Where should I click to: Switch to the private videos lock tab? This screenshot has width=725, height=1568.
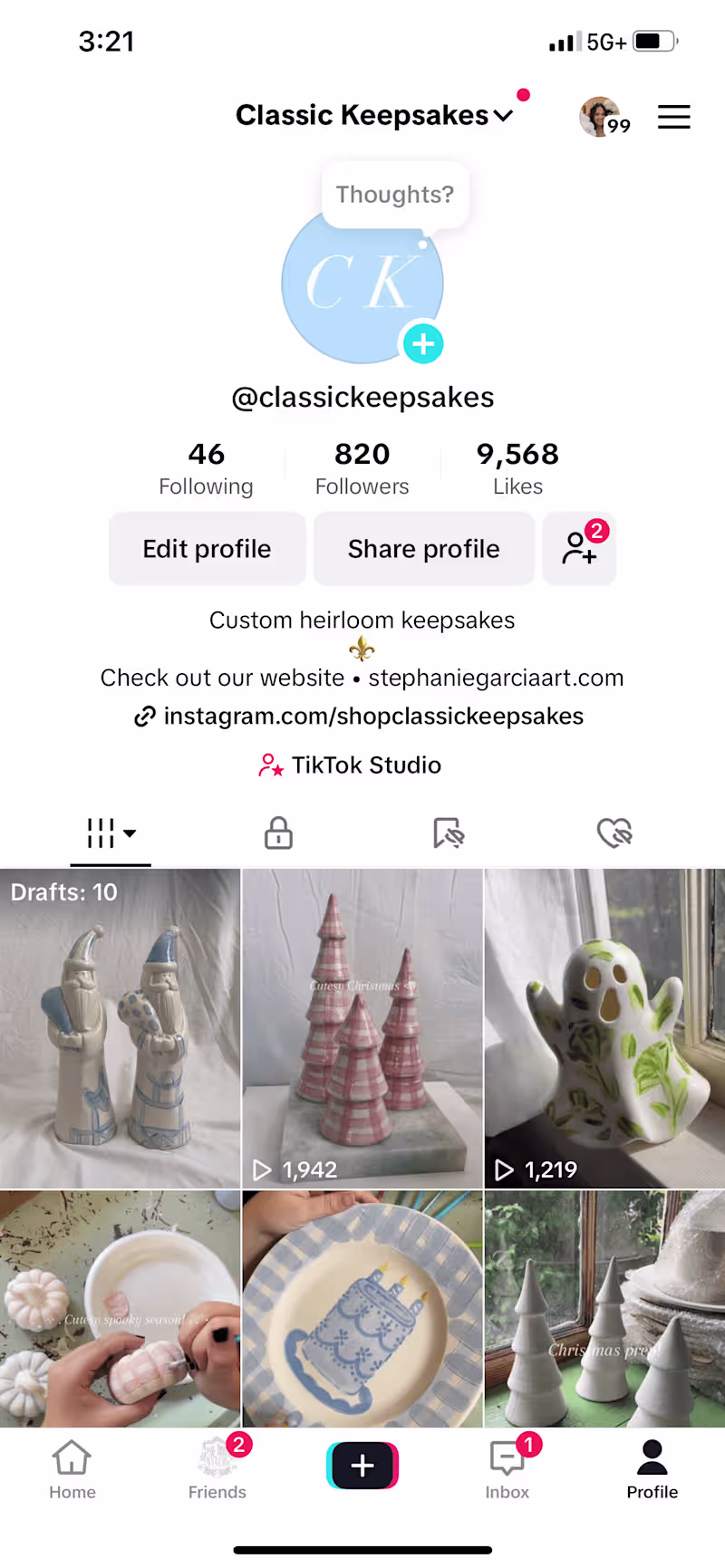[x=278, y=832]
